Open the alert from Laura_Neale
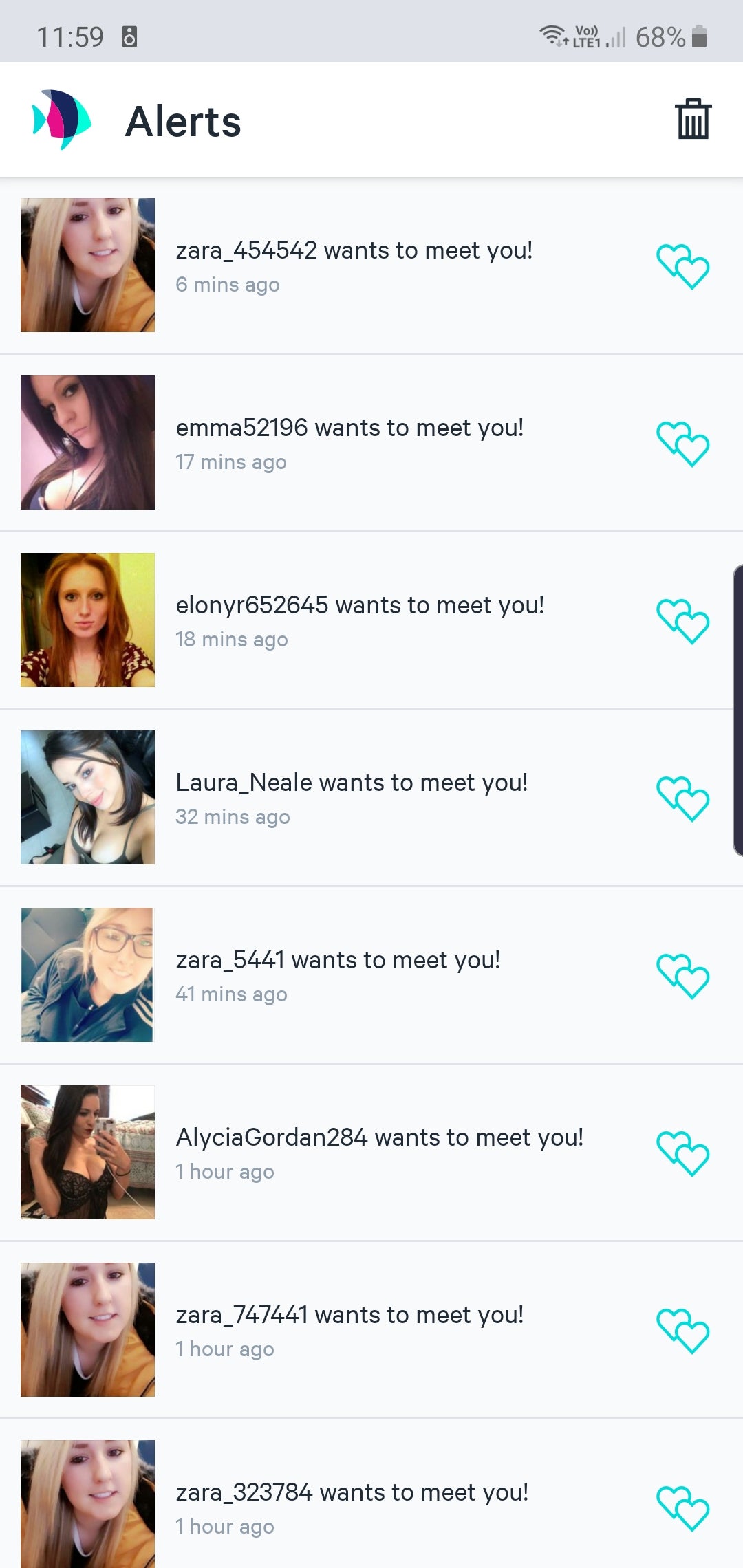743x1568 pixels. [351, 797]
